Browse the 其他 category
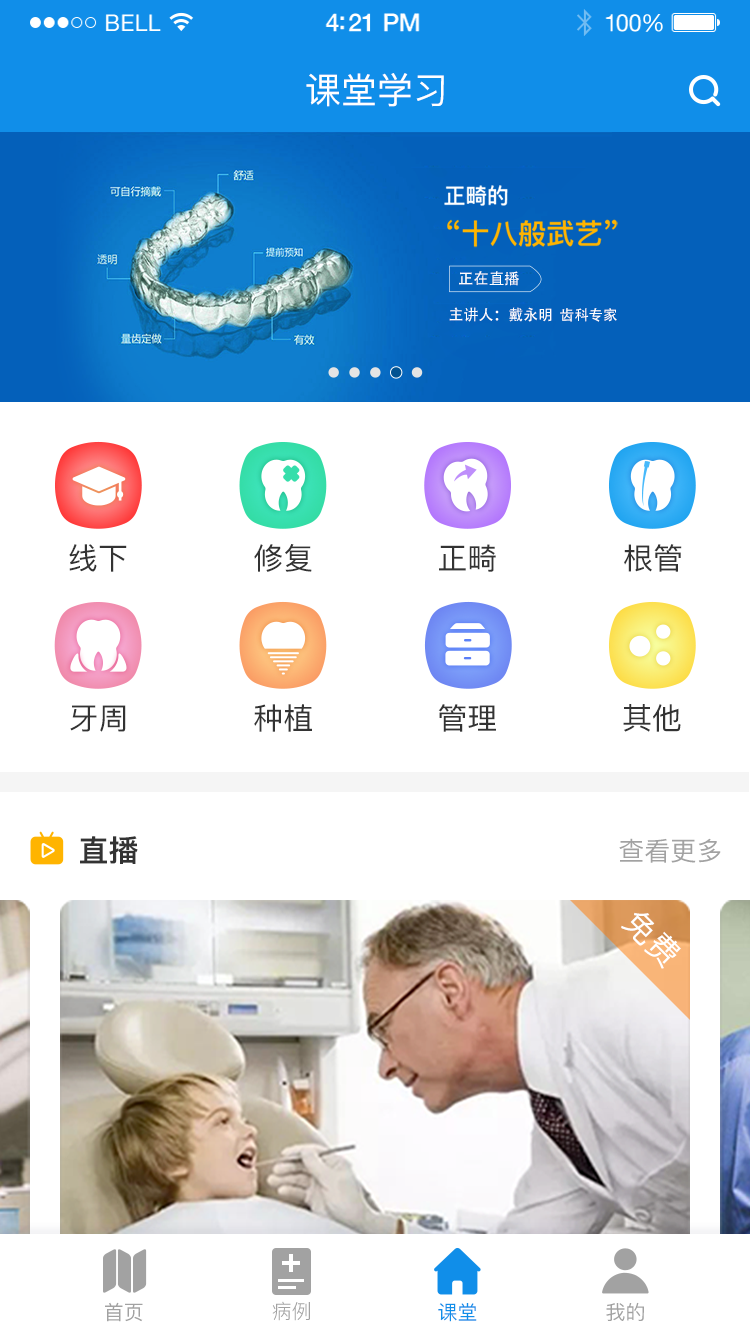The height and width of the screenshot is (1334, 750). click(652, 667)
